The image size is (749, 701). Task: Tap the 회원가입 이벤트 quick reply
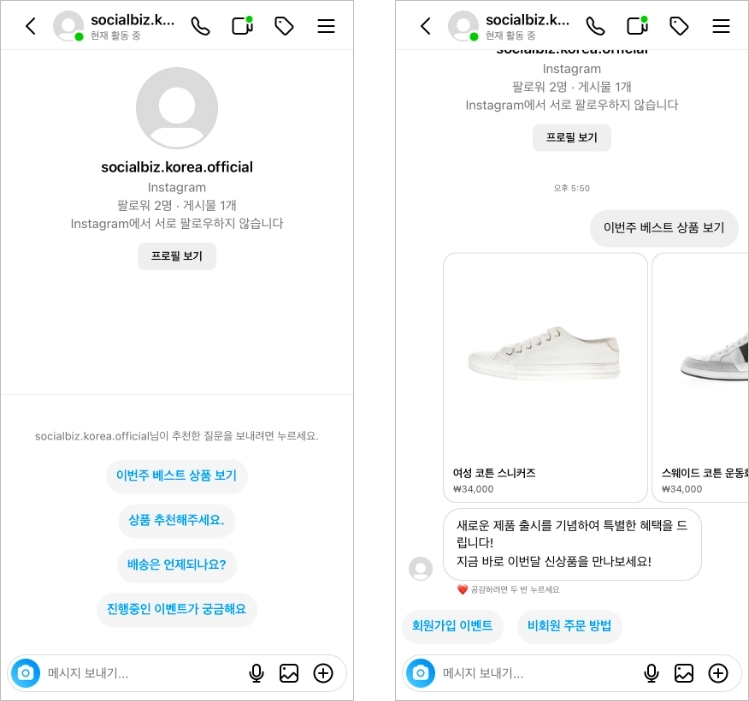tap(452, 626)
